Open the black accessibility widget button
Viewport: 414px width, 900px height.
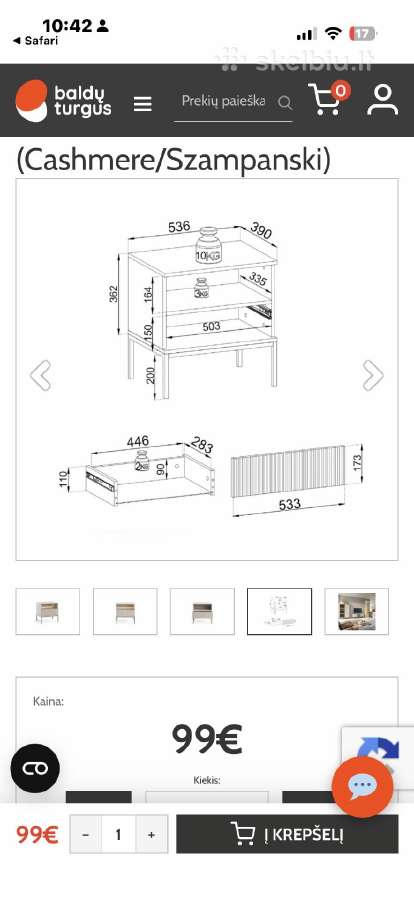[x=35, y=768]
